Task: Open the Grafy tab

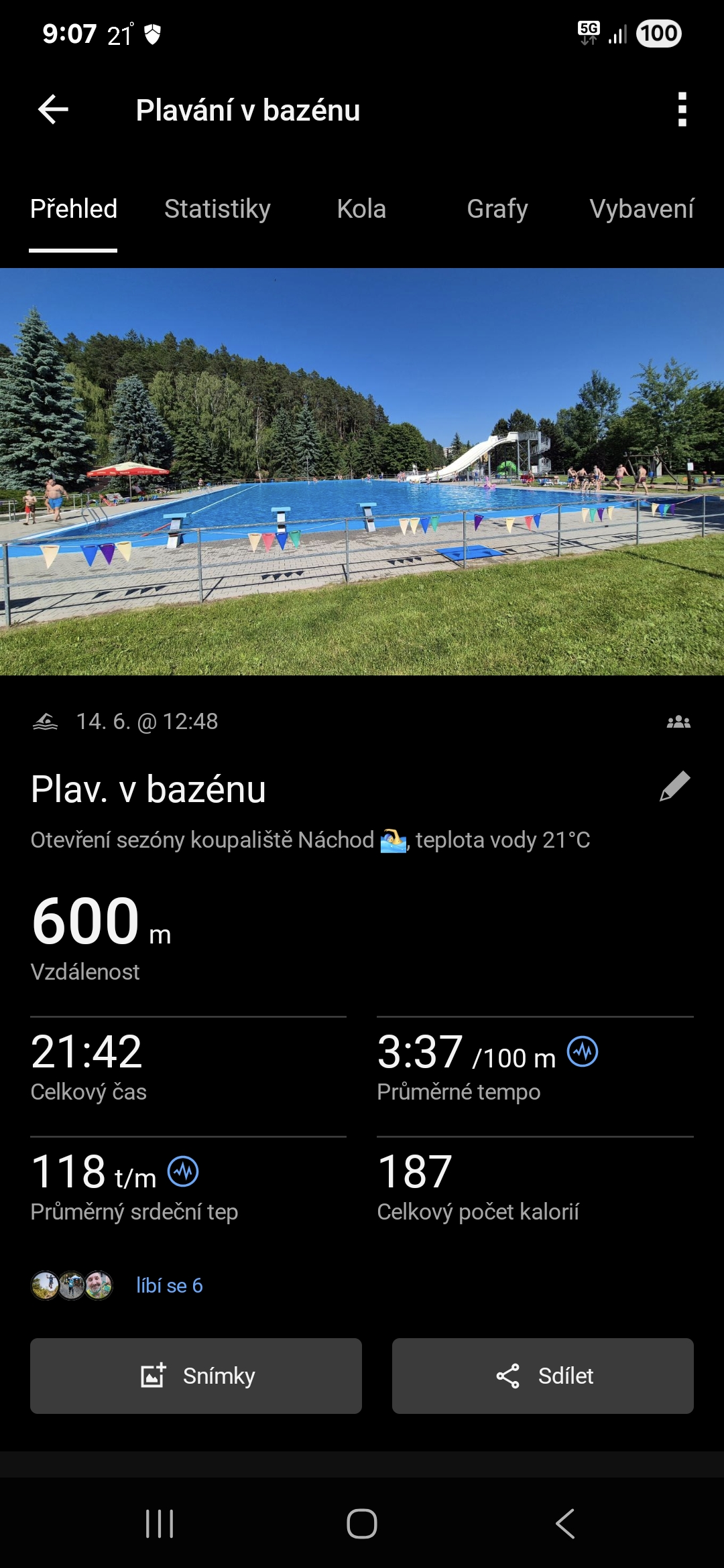Action: point(497,209)
